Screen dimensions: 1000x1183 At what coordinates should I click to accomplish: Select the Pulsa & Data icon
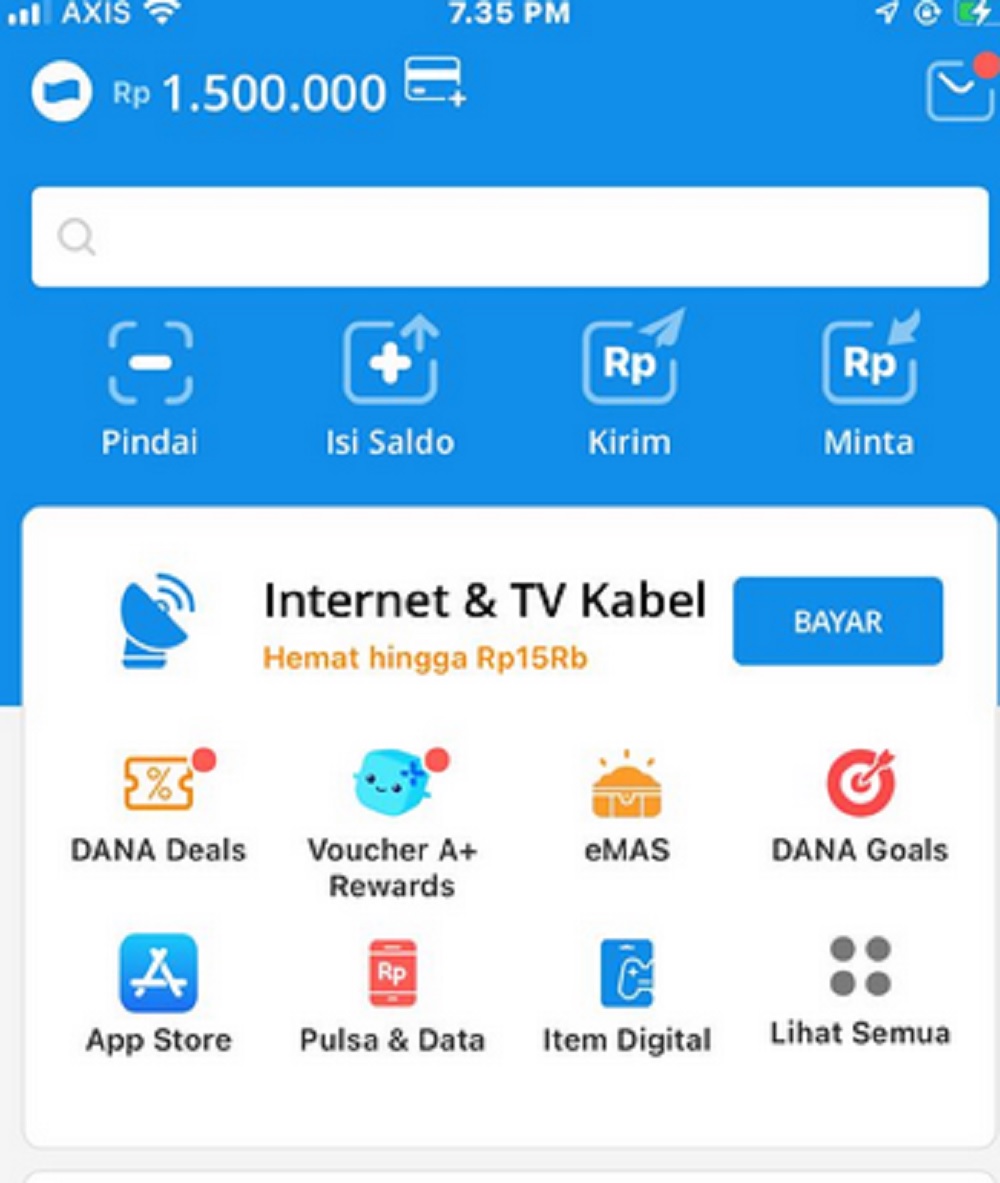[x=391, y=972]
